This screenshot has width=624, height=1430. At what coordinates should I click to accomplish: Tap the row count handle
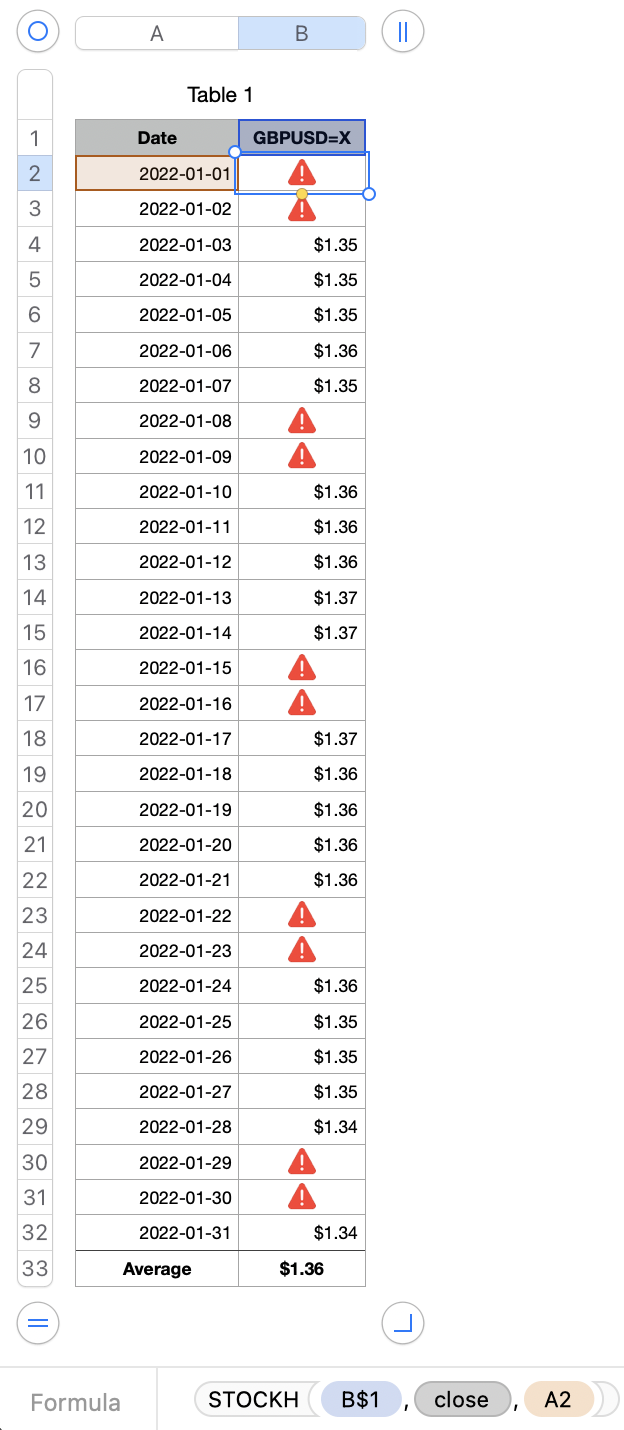pyautogui.click(x=38, y=1323)
